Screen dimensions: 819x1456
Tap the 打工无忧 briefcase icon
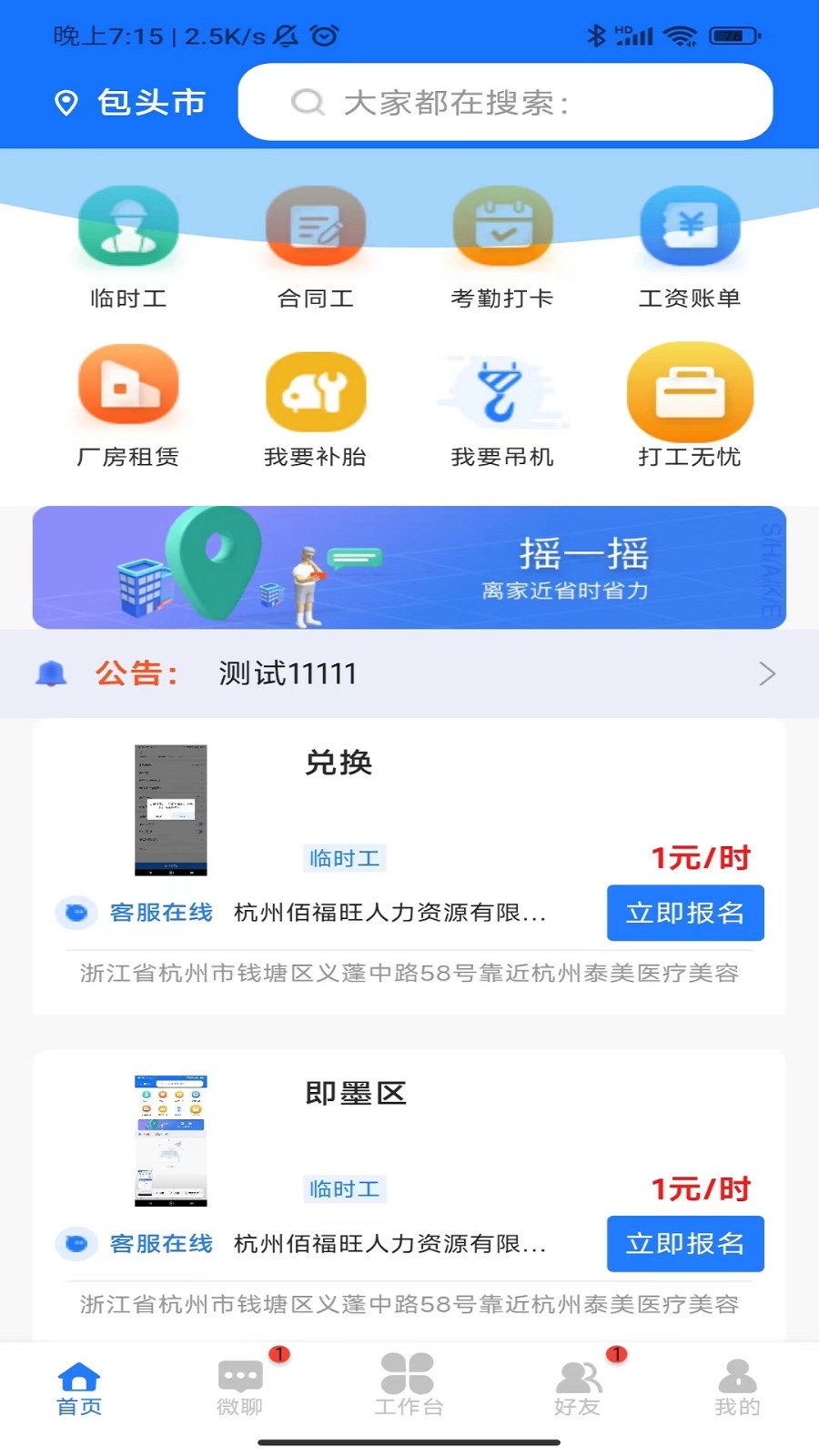691,387
